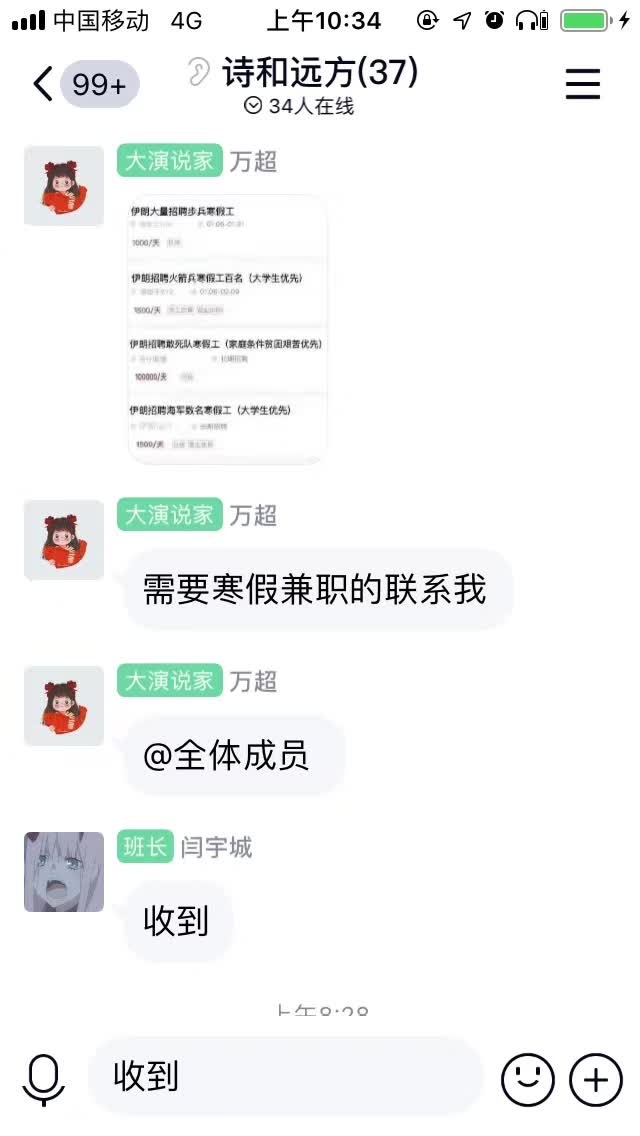Open the emoji picker
Image resolution: width=640 pixels, height=1136 pixels.
pos(528,1079)
